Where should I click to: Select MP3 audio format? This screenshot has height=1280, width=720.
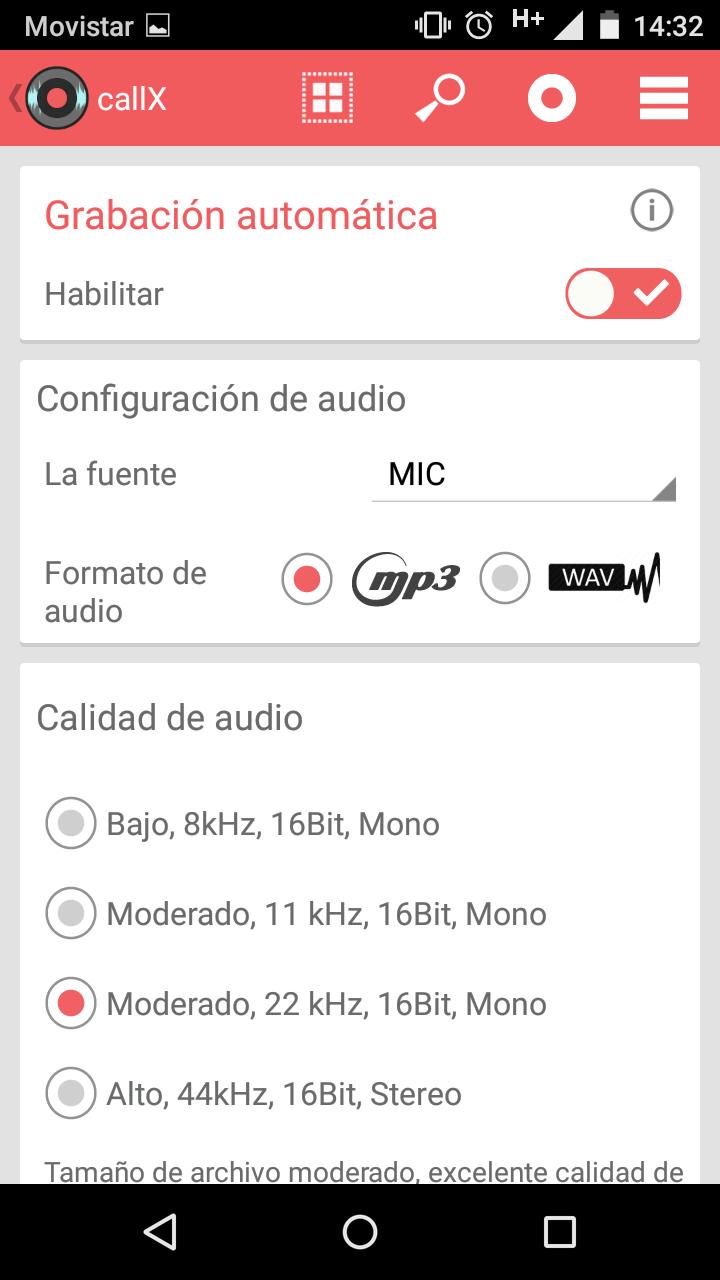307,579
